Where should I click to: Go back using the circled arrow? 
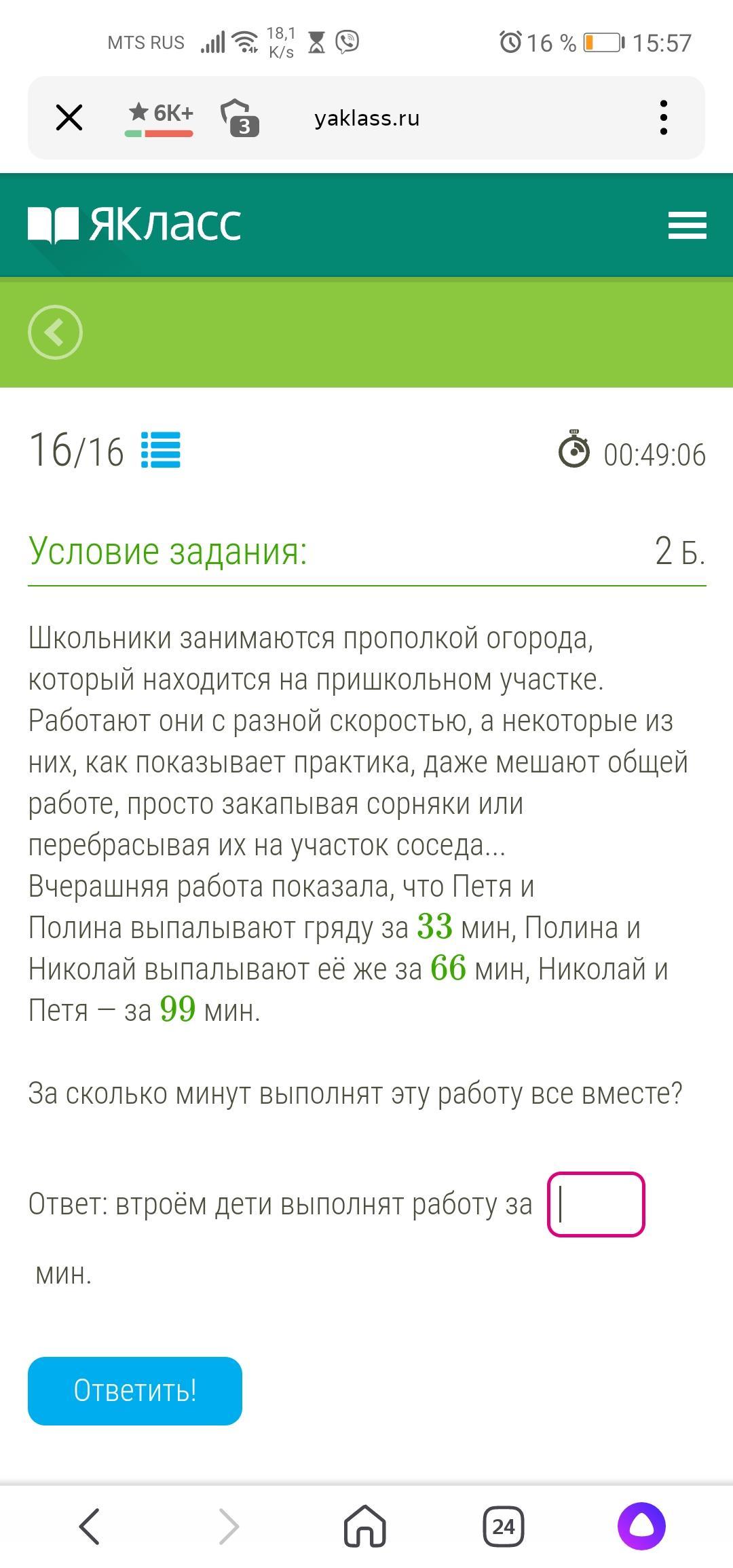click(55, 333)
